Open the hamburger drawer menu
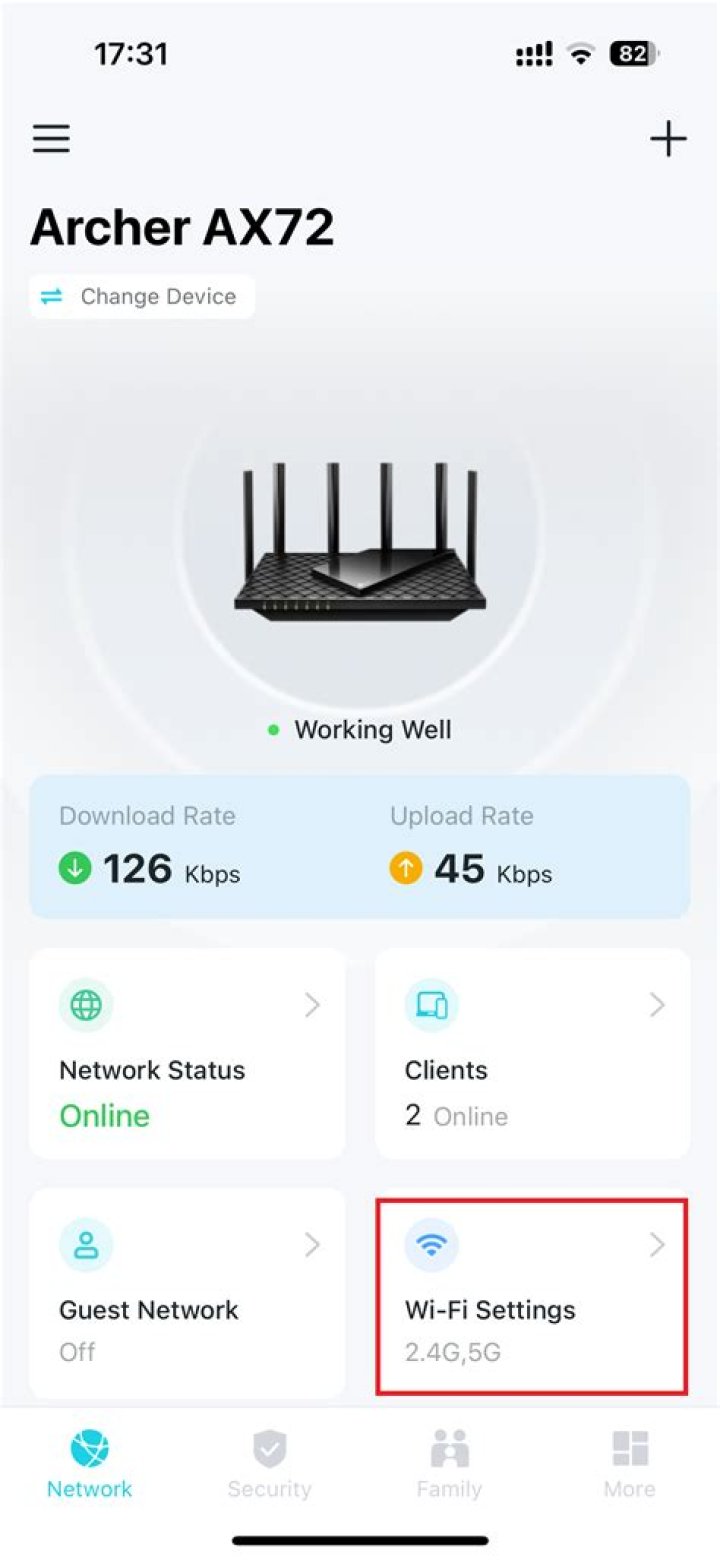Viewport: 720px width, 1560px height. 51,139
